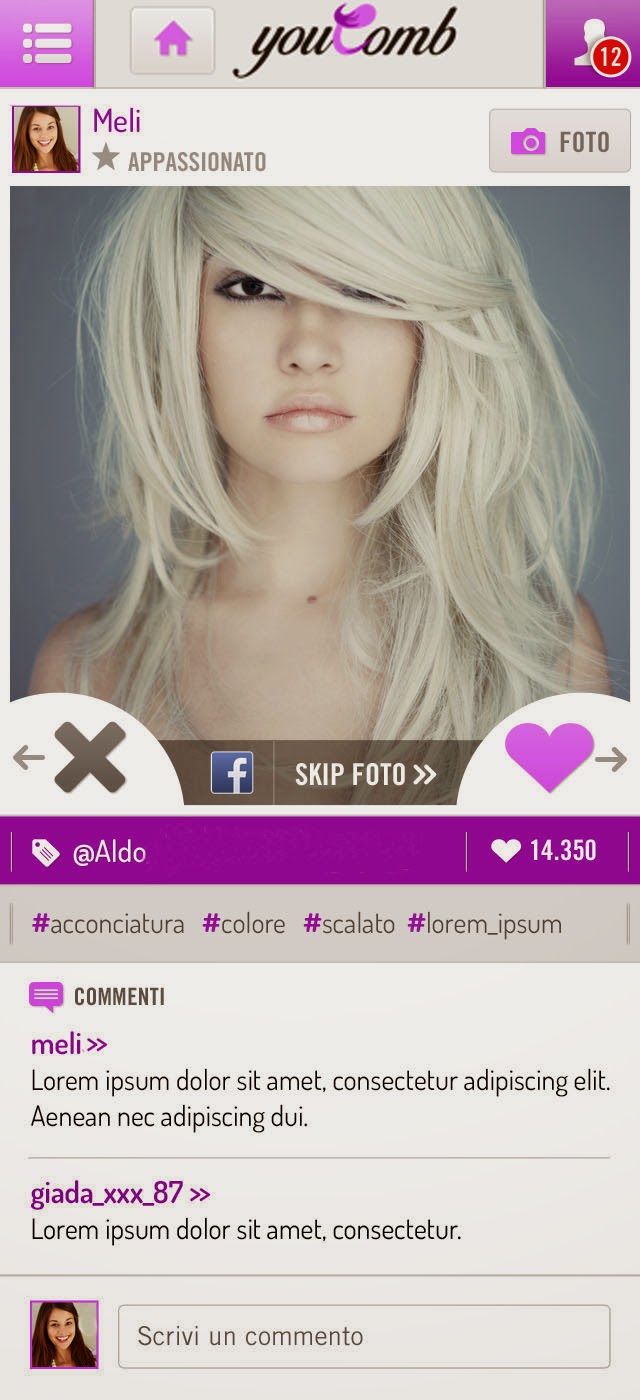This screenshot has height=1400, width=640.
Task: Open the @Aldo tag
Action: [x=108, y=852]
